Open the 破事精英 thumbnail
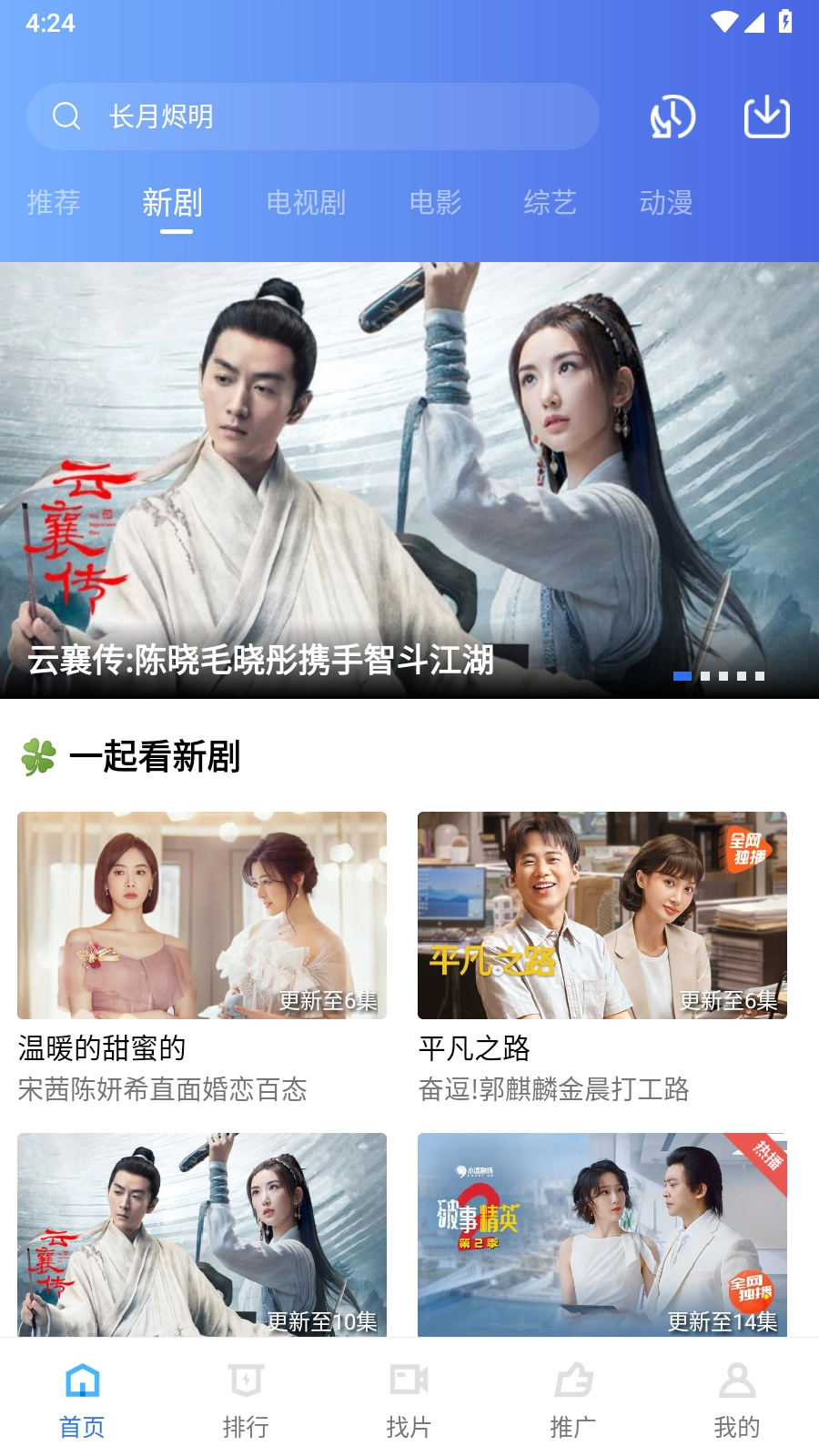This screenshot has height=1456, width=819. tap(602, 1234)
